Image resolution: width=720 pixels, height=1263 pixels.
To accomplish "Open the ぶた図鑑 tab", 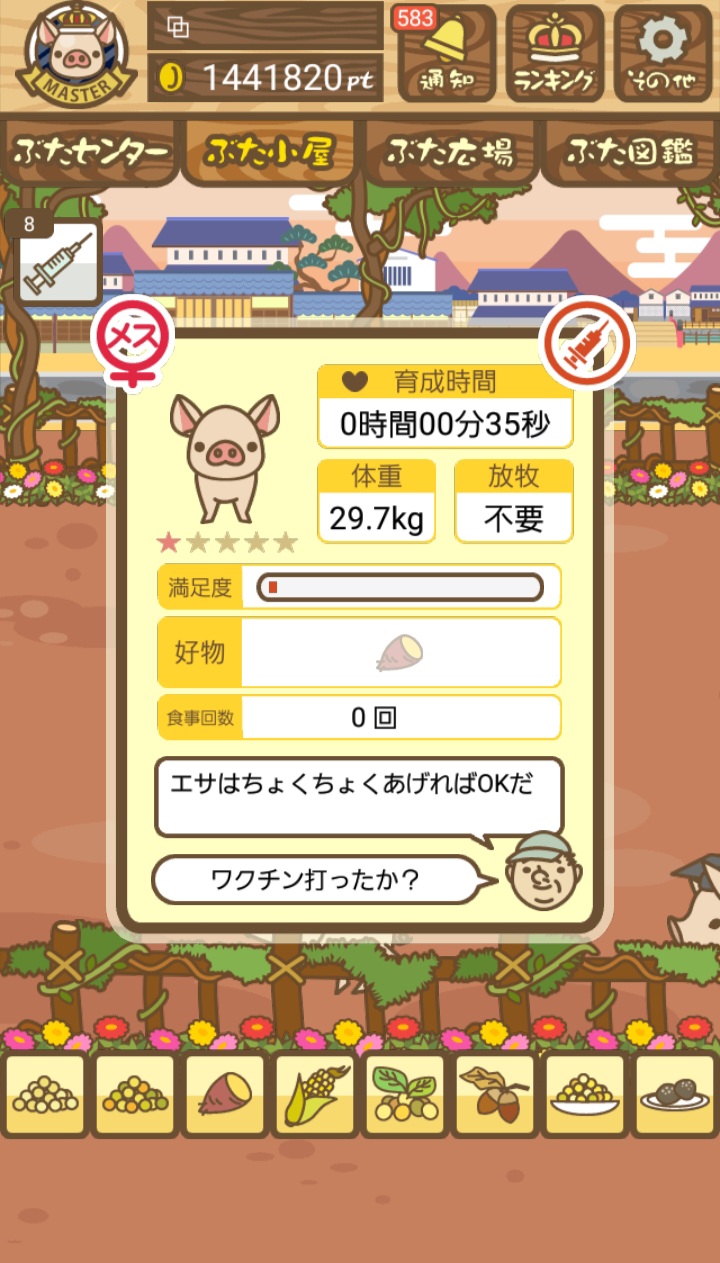I will click(630, 152).
